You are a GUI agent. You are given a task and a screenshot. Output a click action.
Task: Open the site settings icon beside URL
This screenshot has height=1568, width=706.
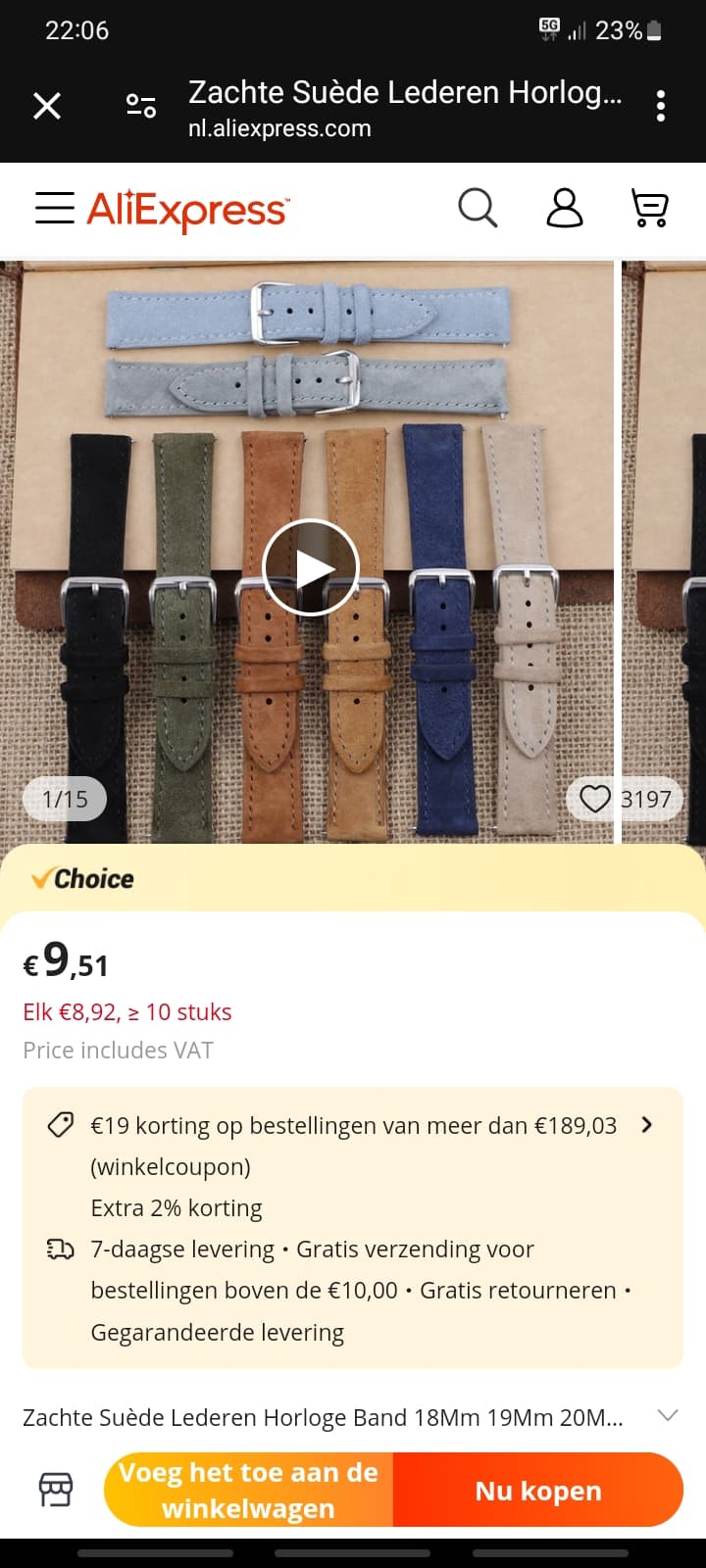click(x=141, y=106)
